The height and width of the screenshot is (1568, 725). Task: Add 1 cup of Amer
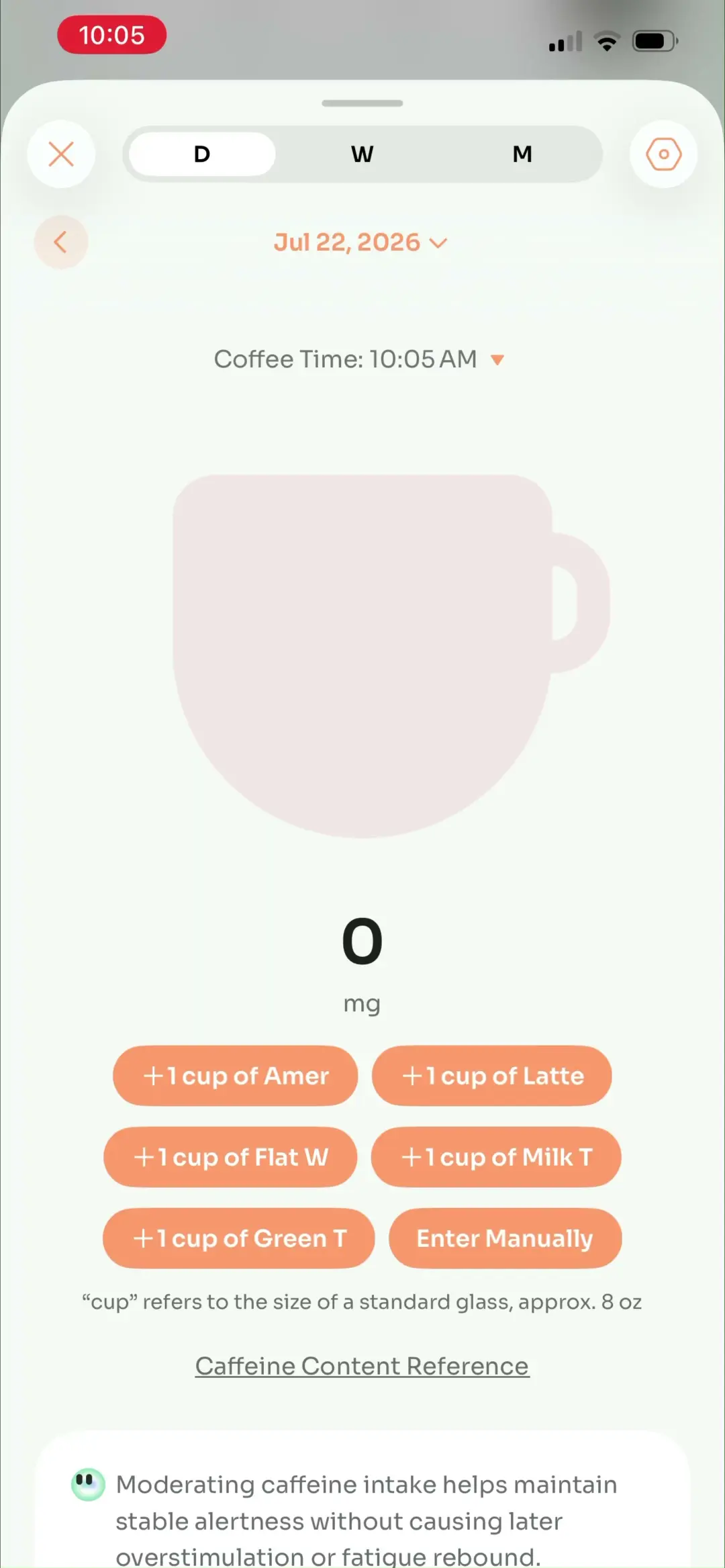236,1076
